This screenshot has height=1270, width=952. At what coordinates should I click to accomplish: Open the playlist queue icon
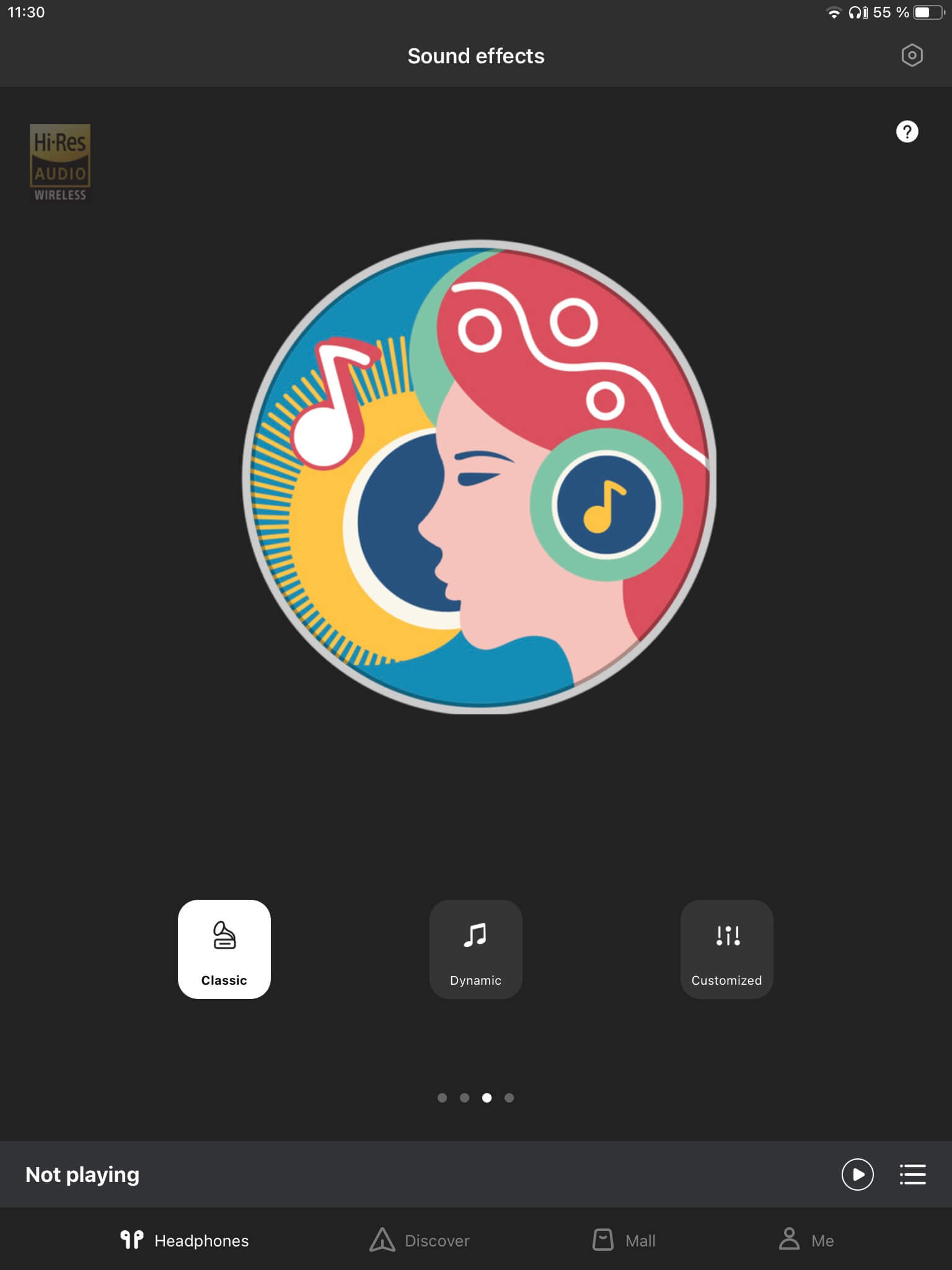point(912,1174)
